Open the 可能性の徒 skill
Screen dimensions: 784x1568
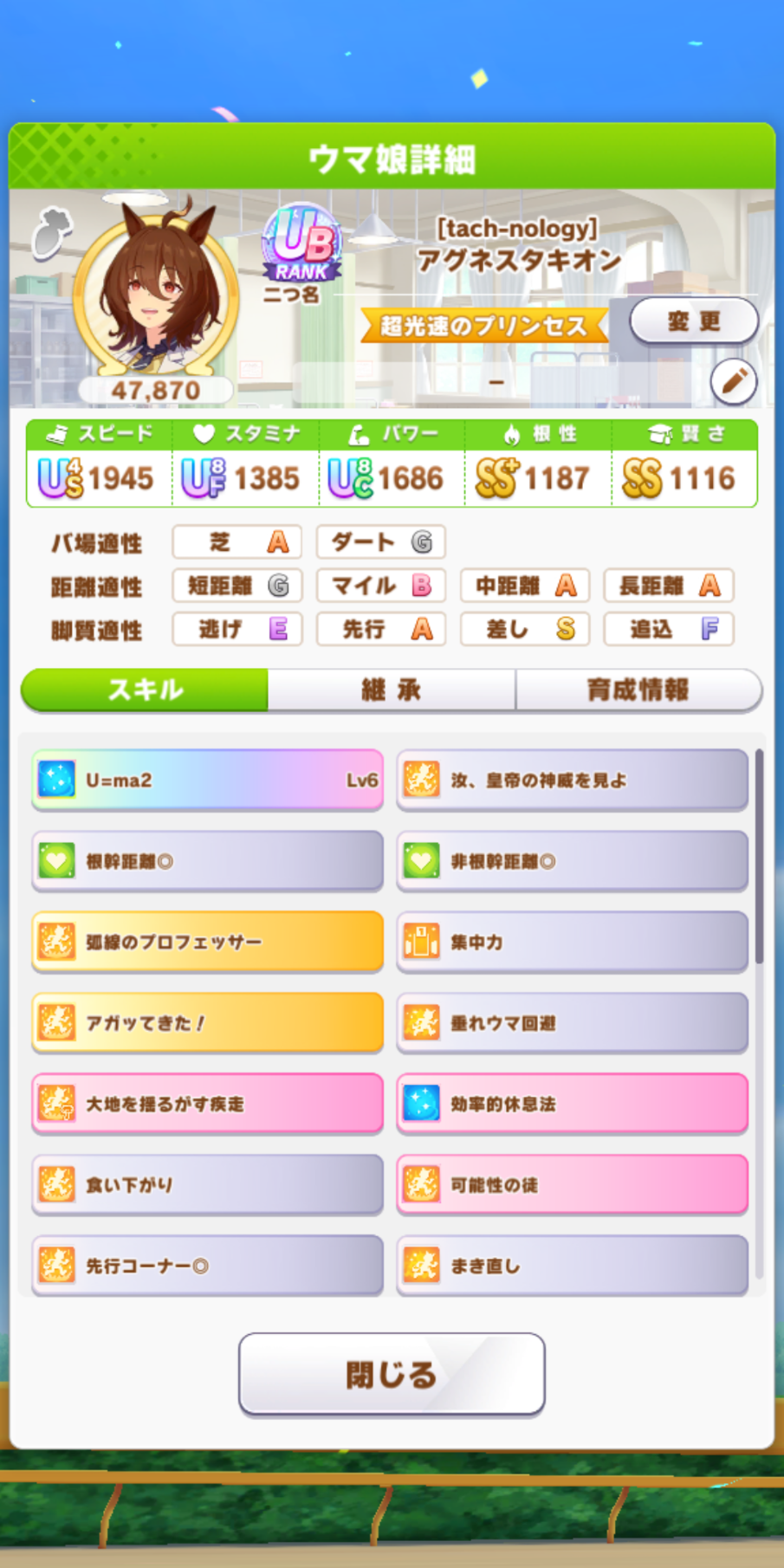[x=572, y=1184]
